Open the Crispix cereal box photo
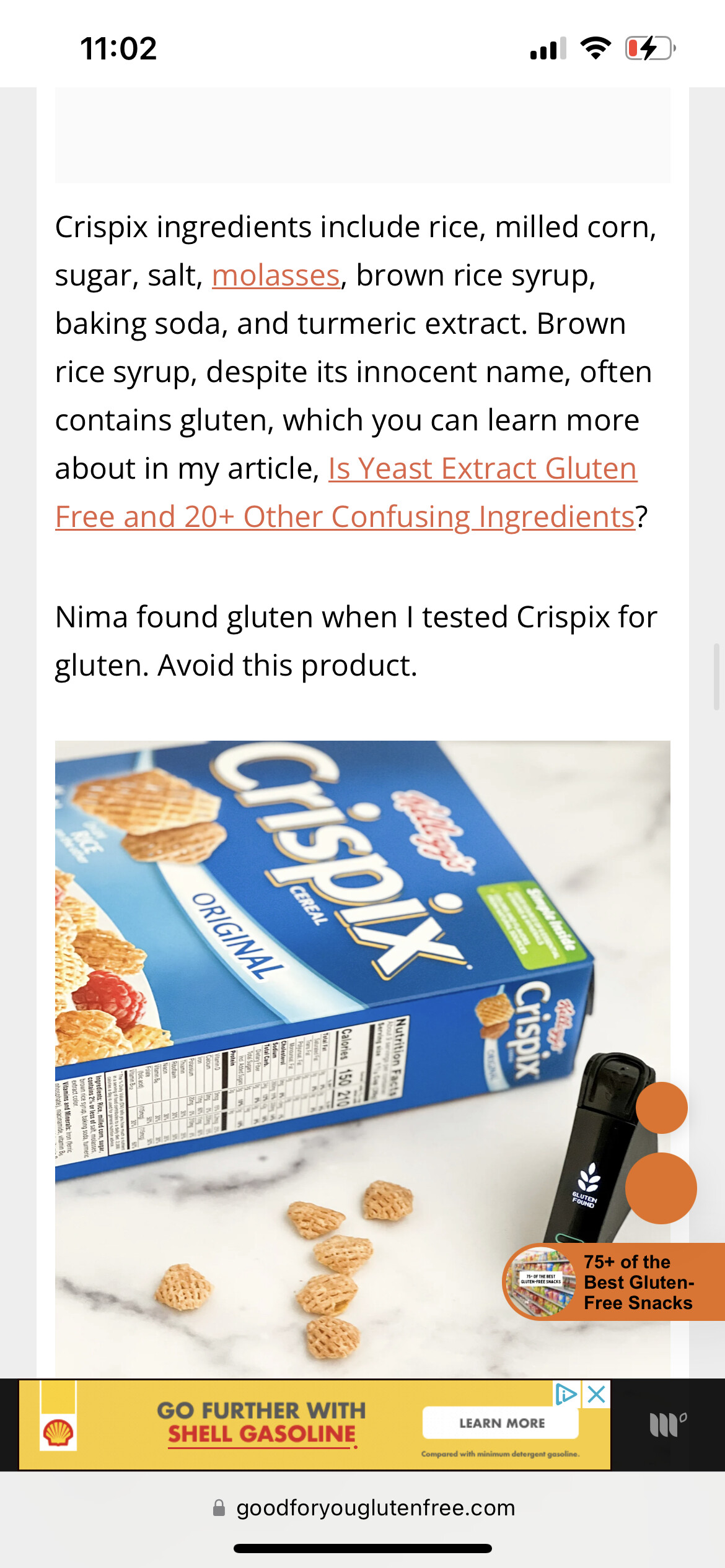Screen dimensions: 725x1568 click(x=362, y=1059)
